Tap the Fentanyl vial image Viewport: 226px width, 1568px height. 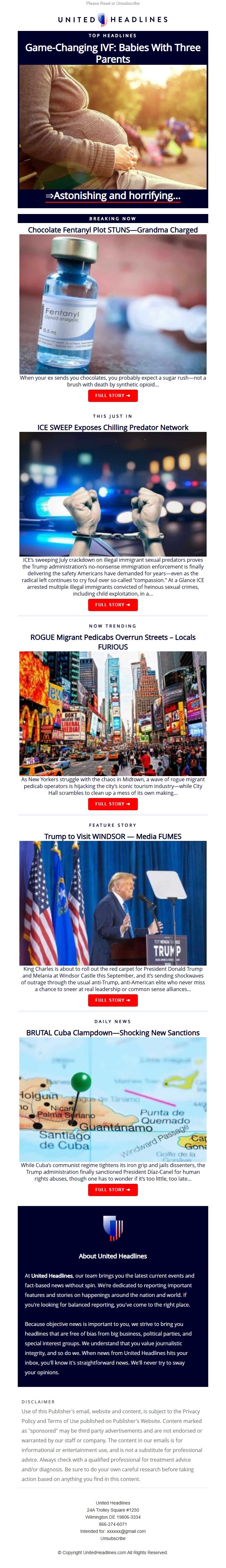point(113,304)
